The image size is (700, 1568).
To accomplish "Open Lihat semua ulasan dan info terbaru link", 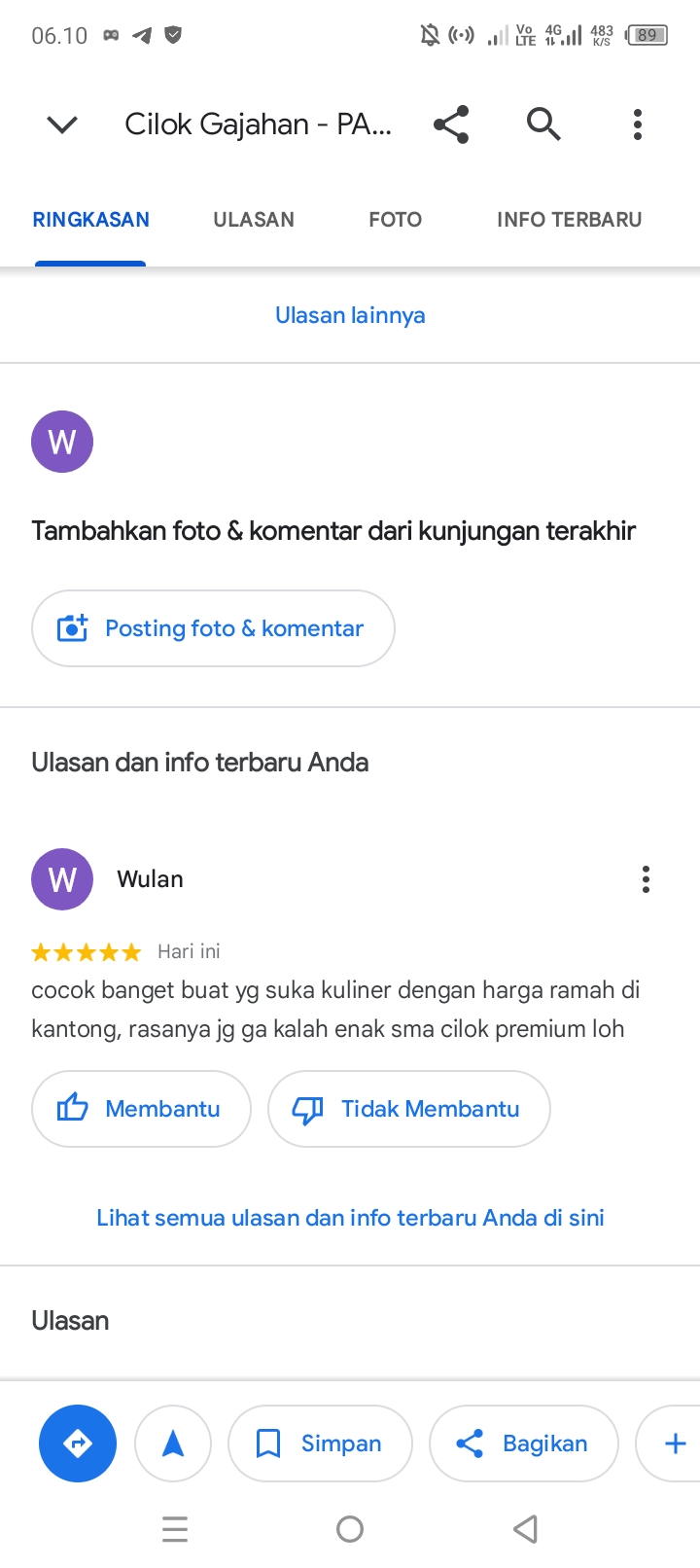I will (x=350, y=1218).
